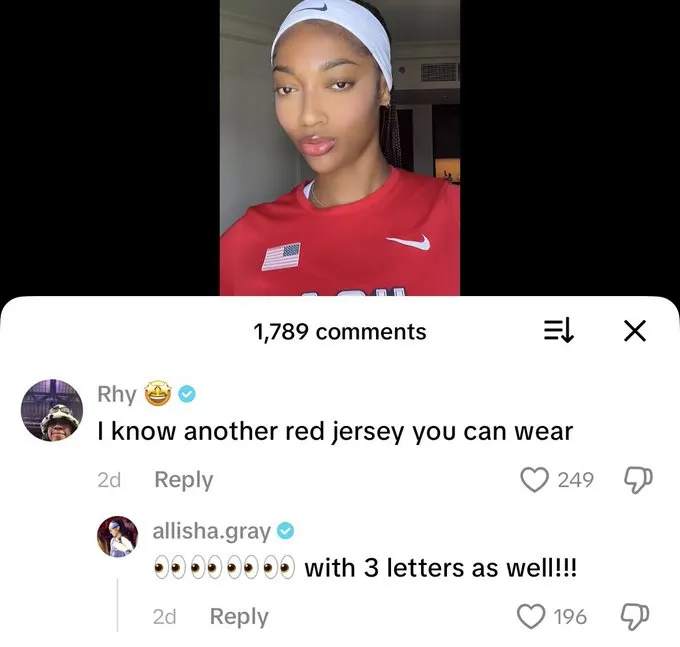Like allisha.gray's 3 letters comment
Screen dimensions: 680x647
pos(531,617)
